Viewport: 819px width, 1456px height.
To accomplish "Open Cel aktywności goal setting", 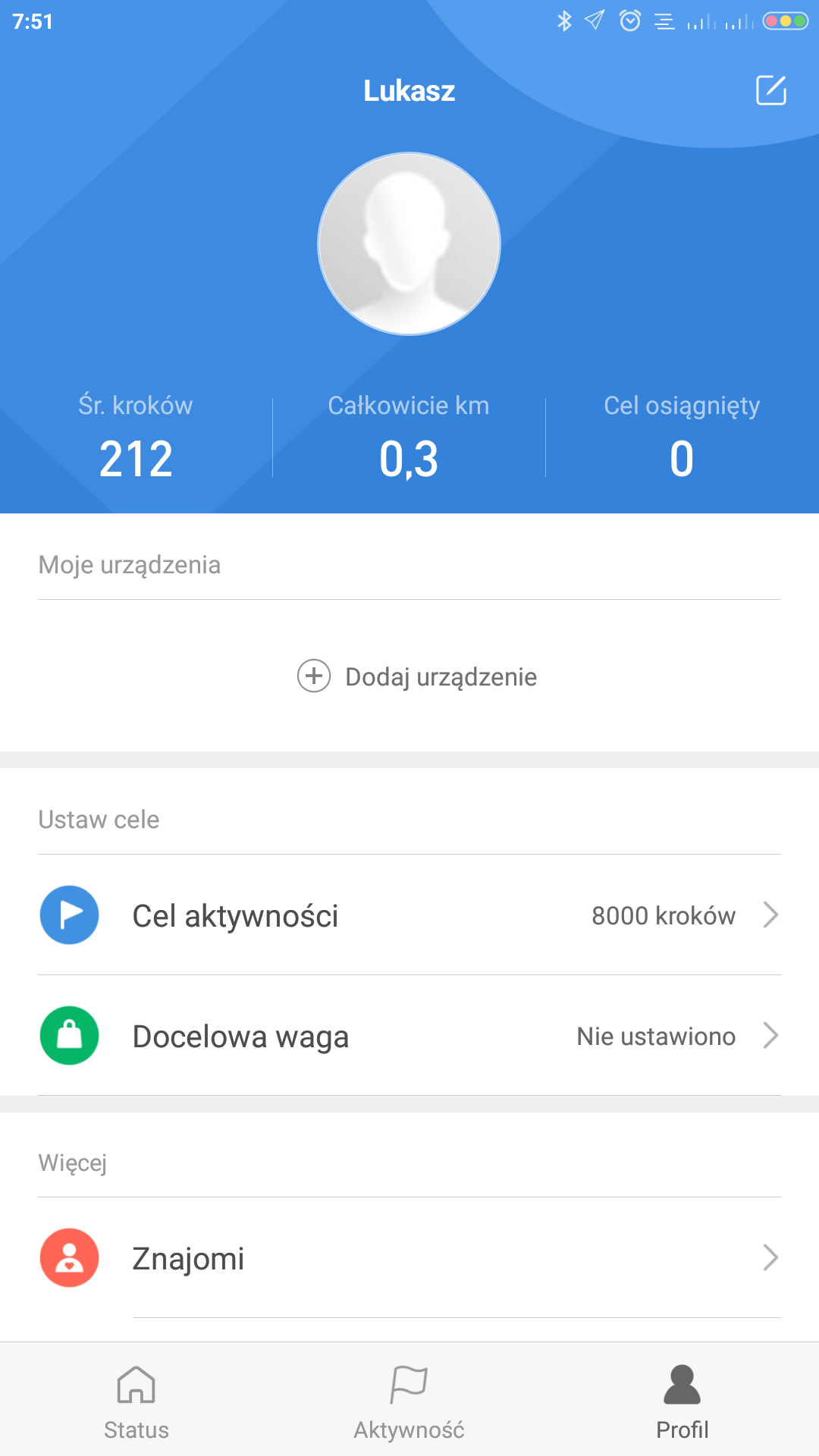I will (409, 915).
